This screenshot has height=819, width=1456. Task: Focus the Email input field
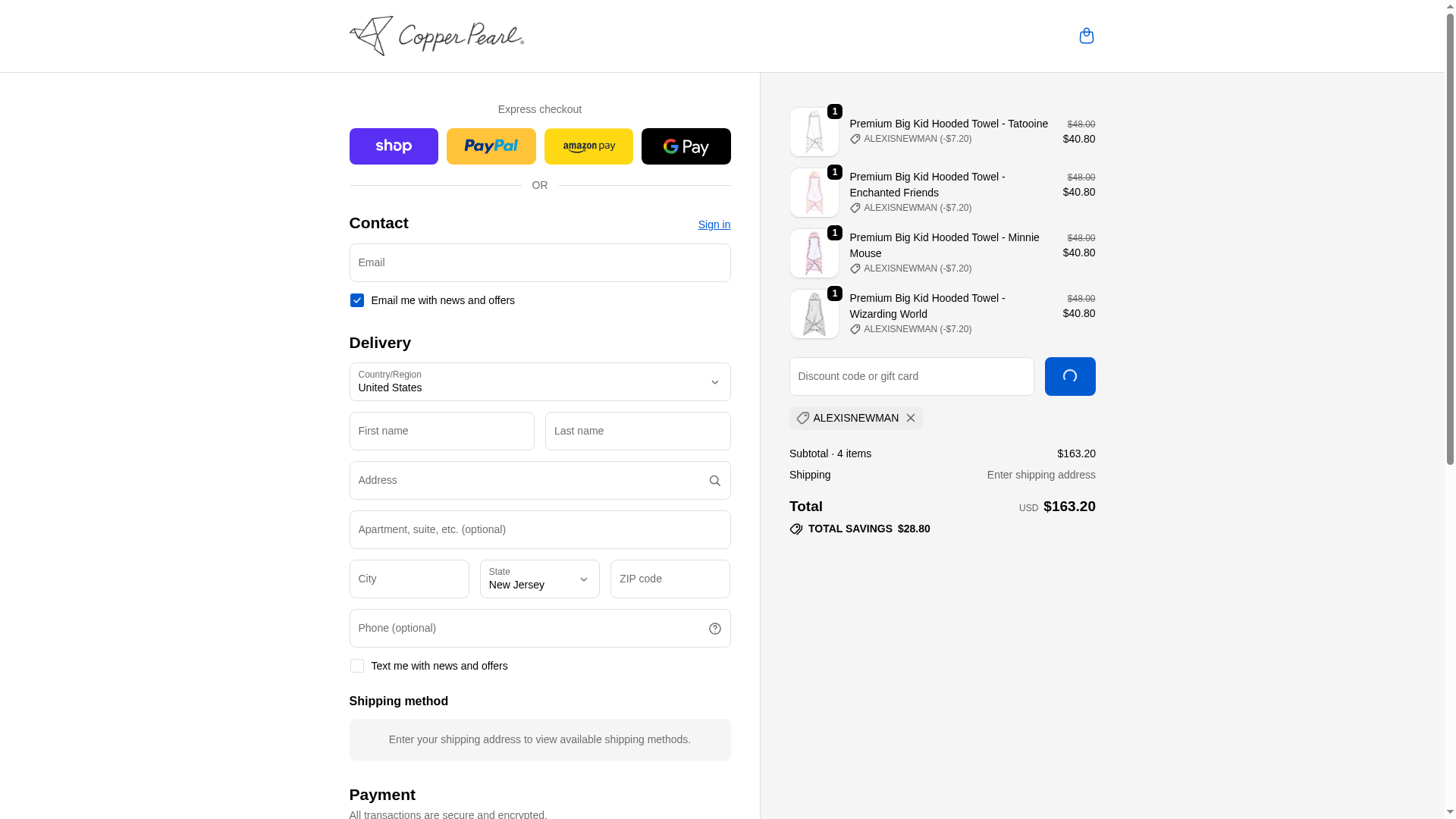pyautogui.click(x=539, y=262)
